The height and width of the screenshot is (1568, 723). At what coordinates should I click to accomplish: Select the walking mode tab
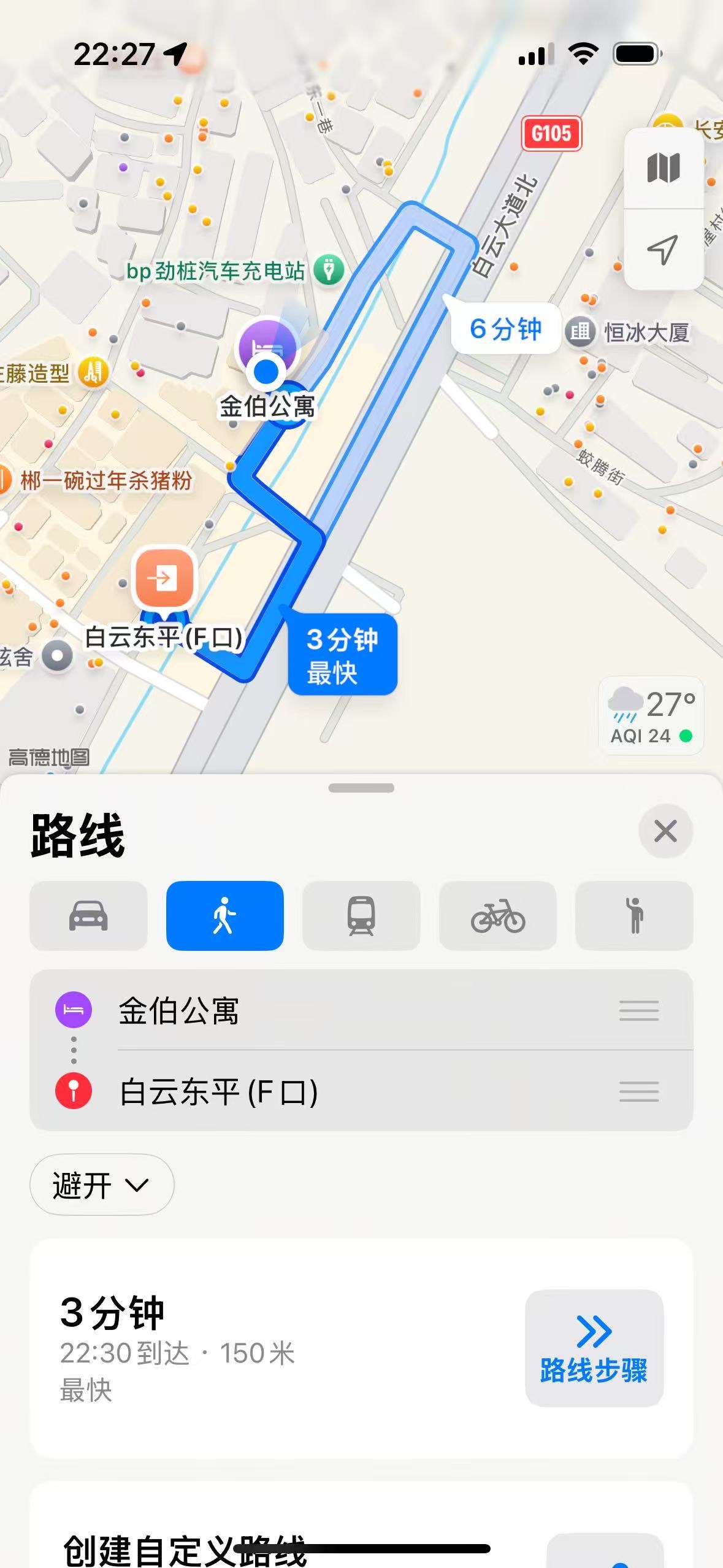point(224,916)
